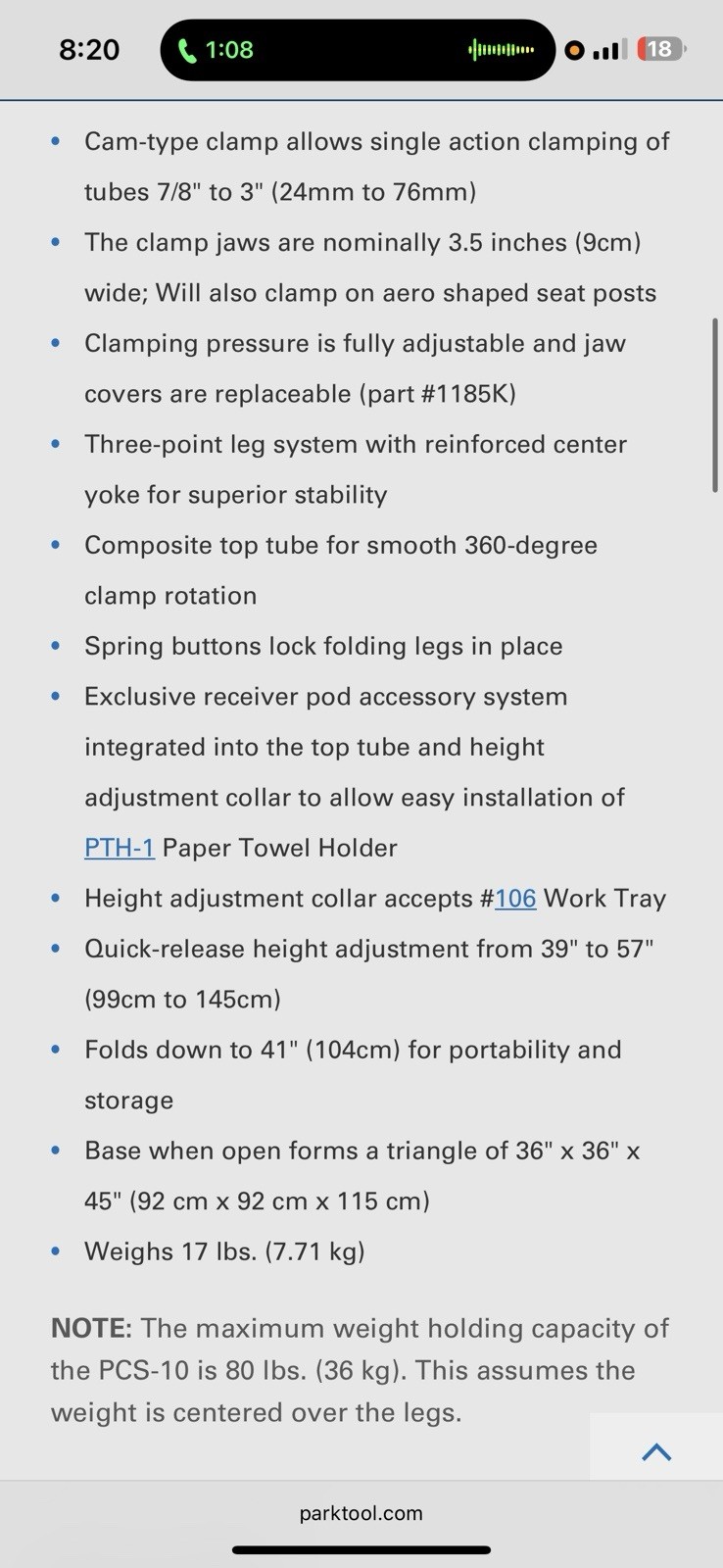723x1568 pixels.
Task: Tap the back-to-top arrow button
Action: pyautogui.click(x=656, y=1451)
